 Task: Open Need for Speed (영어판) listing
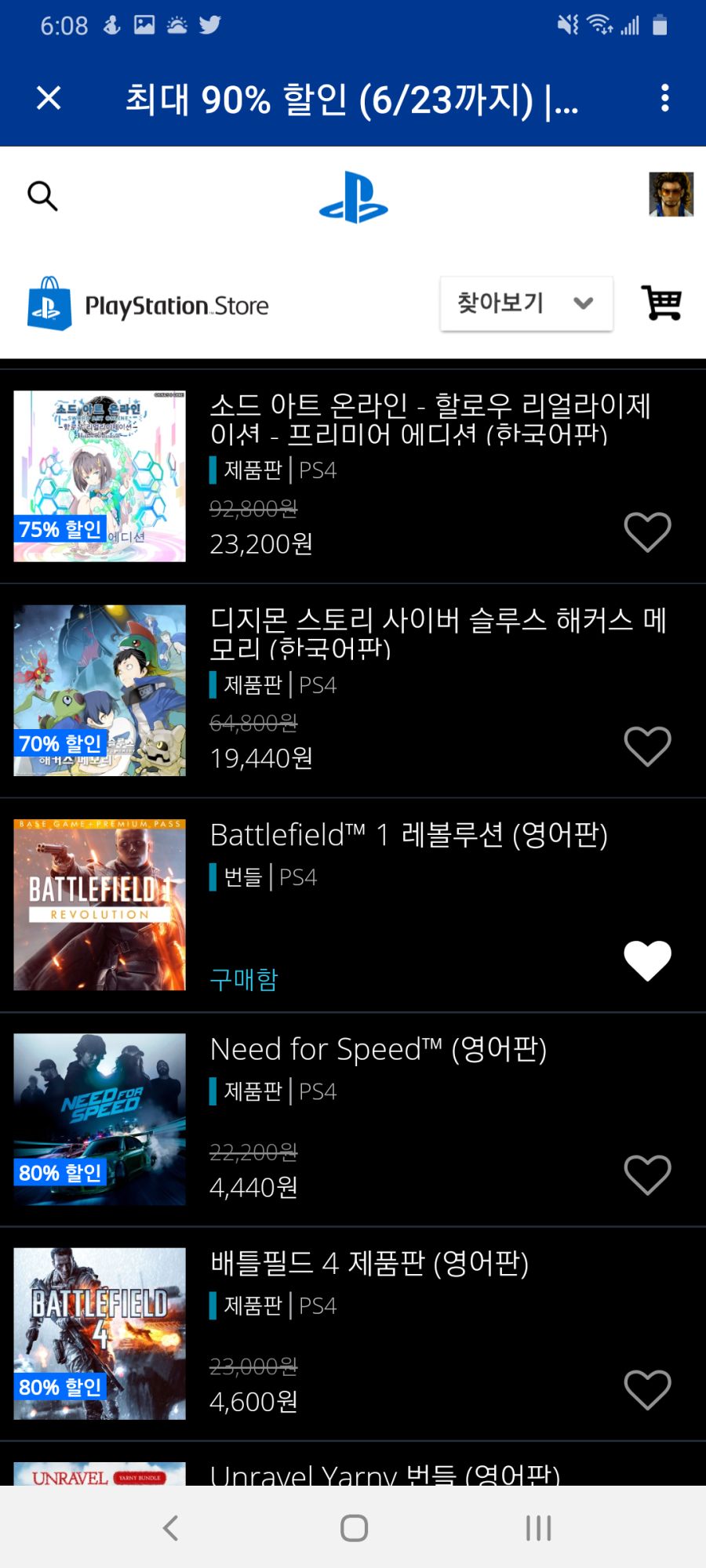[378, 1050]
